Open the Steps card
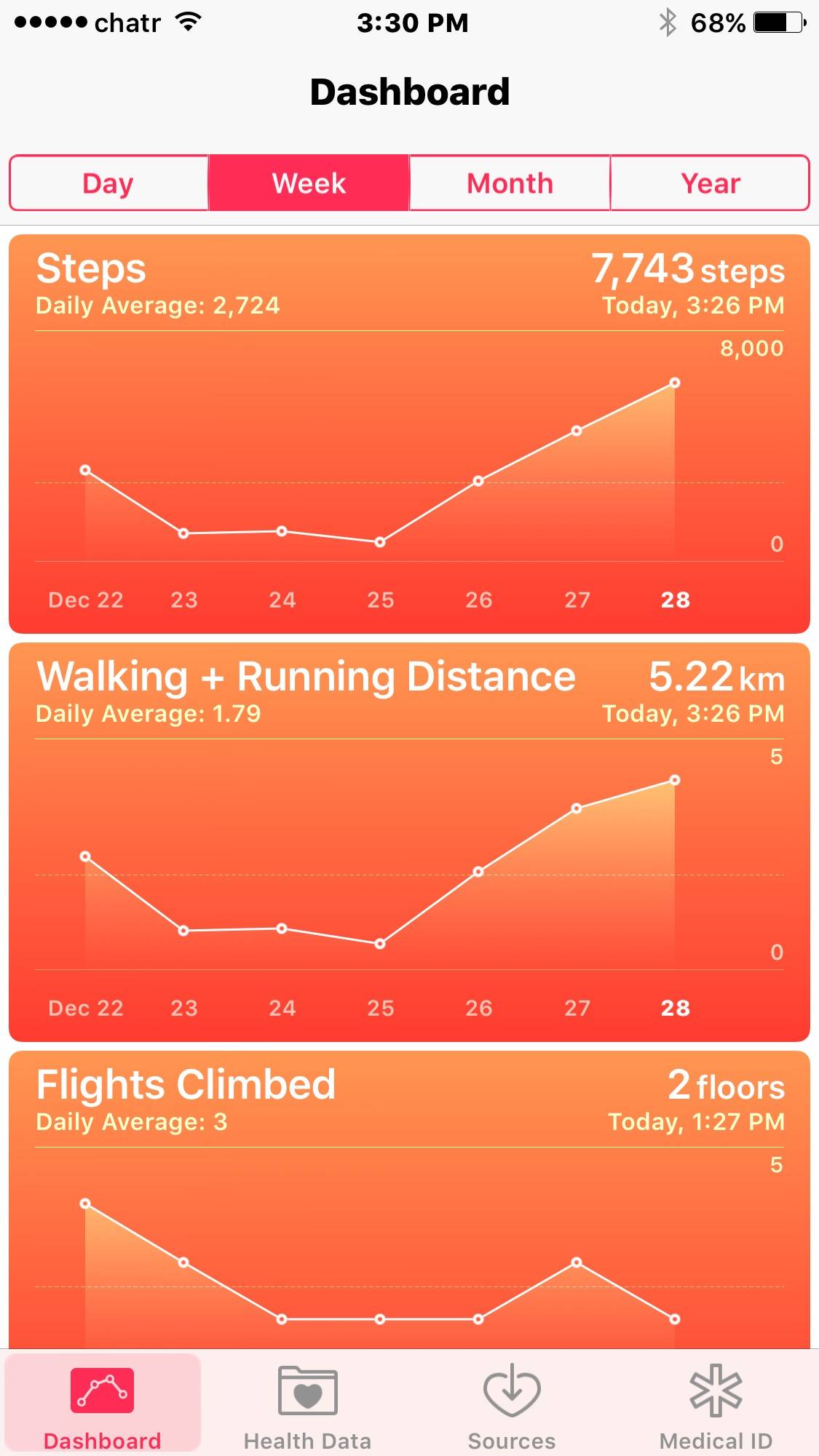The width and height of the screenshot is (819, 1456). [x=409, y=433]
